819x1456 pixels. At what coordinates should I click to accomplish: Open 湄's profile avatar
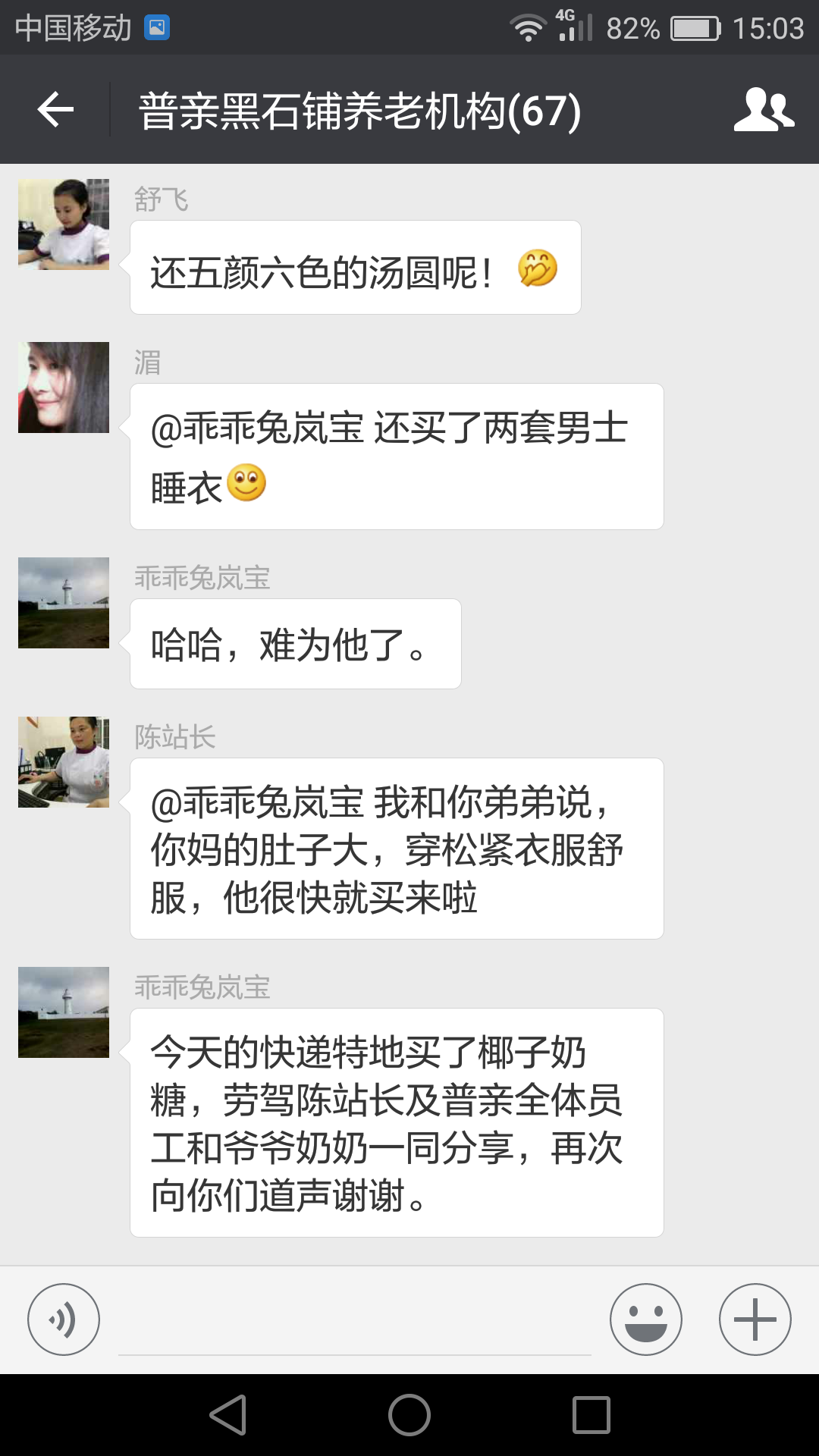(x=64, y=388)
